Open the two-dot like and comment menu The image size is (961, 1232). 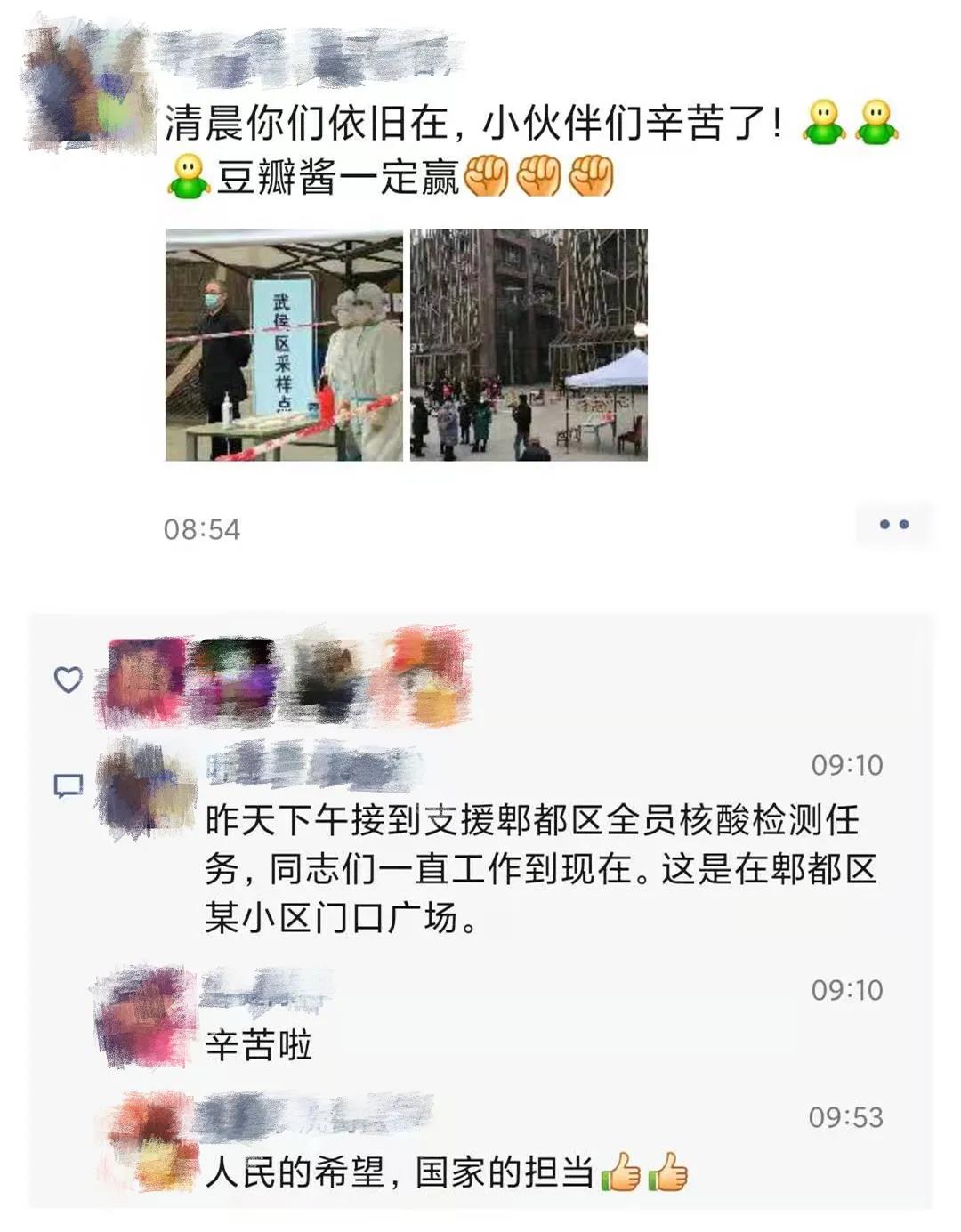(893, 525)
